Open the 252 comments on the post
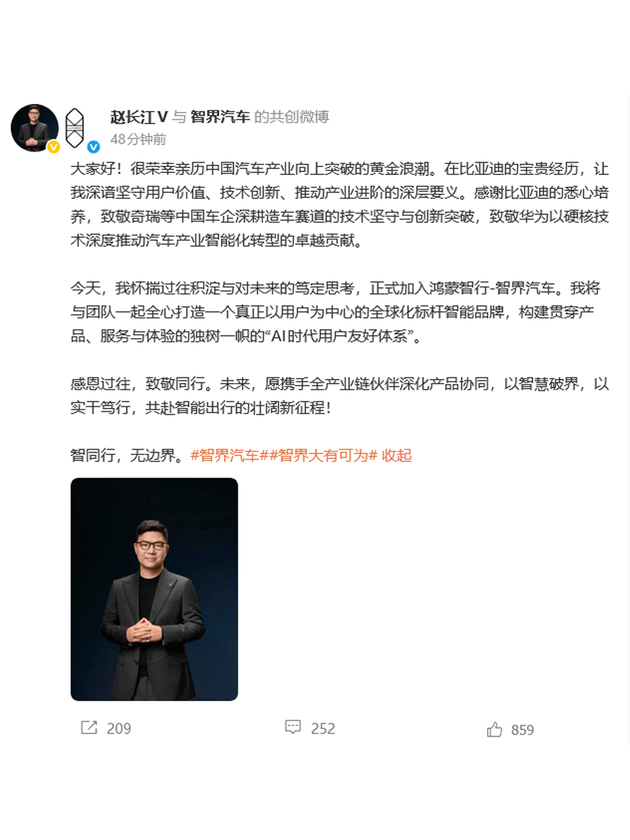 pyautogui.click(x=309, y=728)
